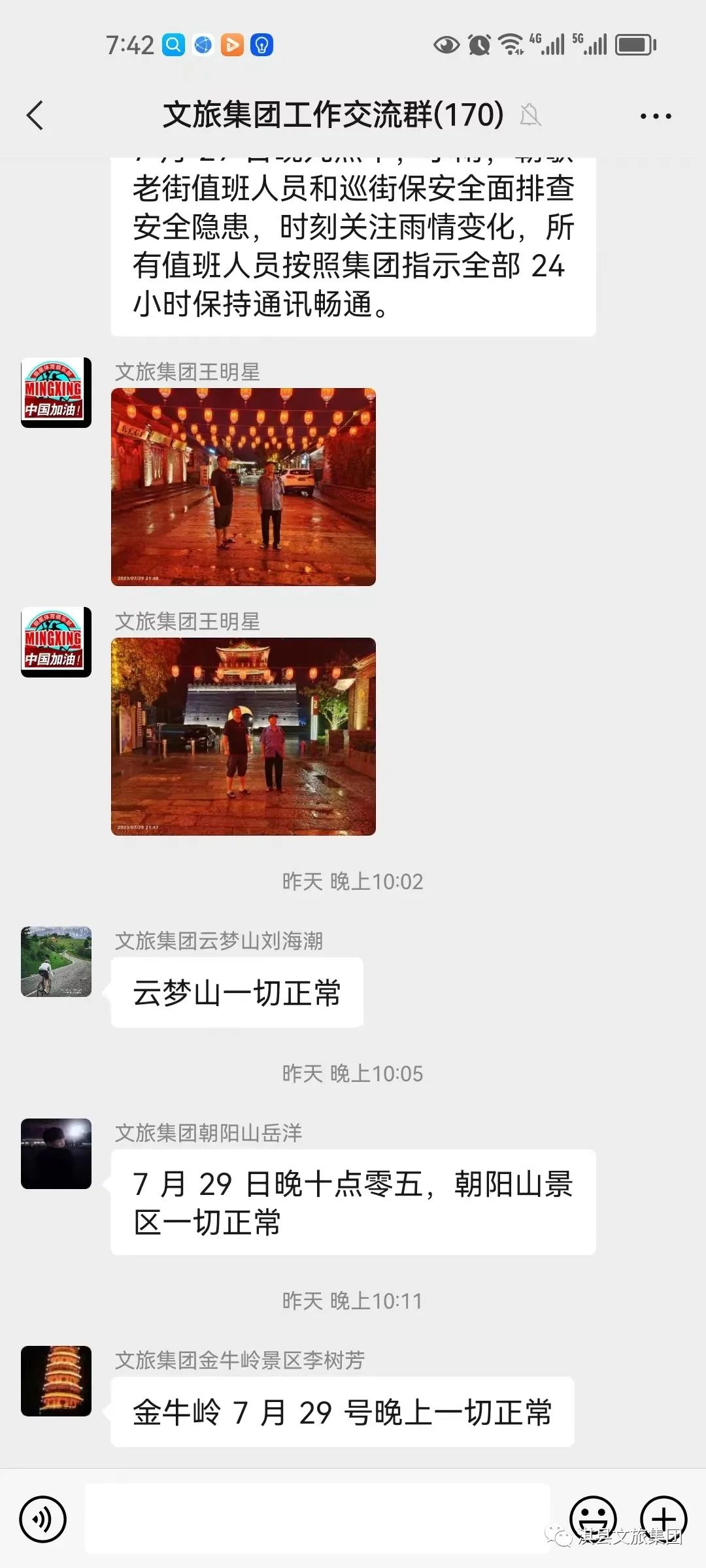Open 文旅集团云梦山刘海潮's cyclist avatar
The image size is (706, 1568).
(x=56, y=961)
